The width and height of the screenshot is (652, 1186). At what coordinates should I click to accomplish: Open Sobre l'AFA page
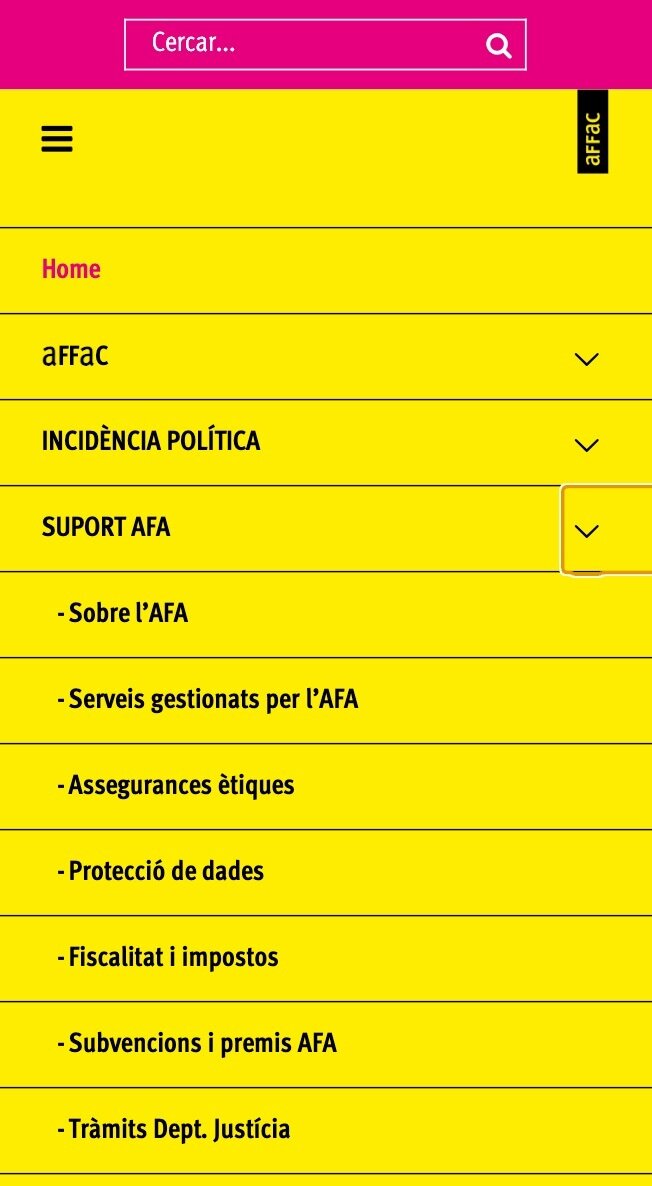click(123, 613)
